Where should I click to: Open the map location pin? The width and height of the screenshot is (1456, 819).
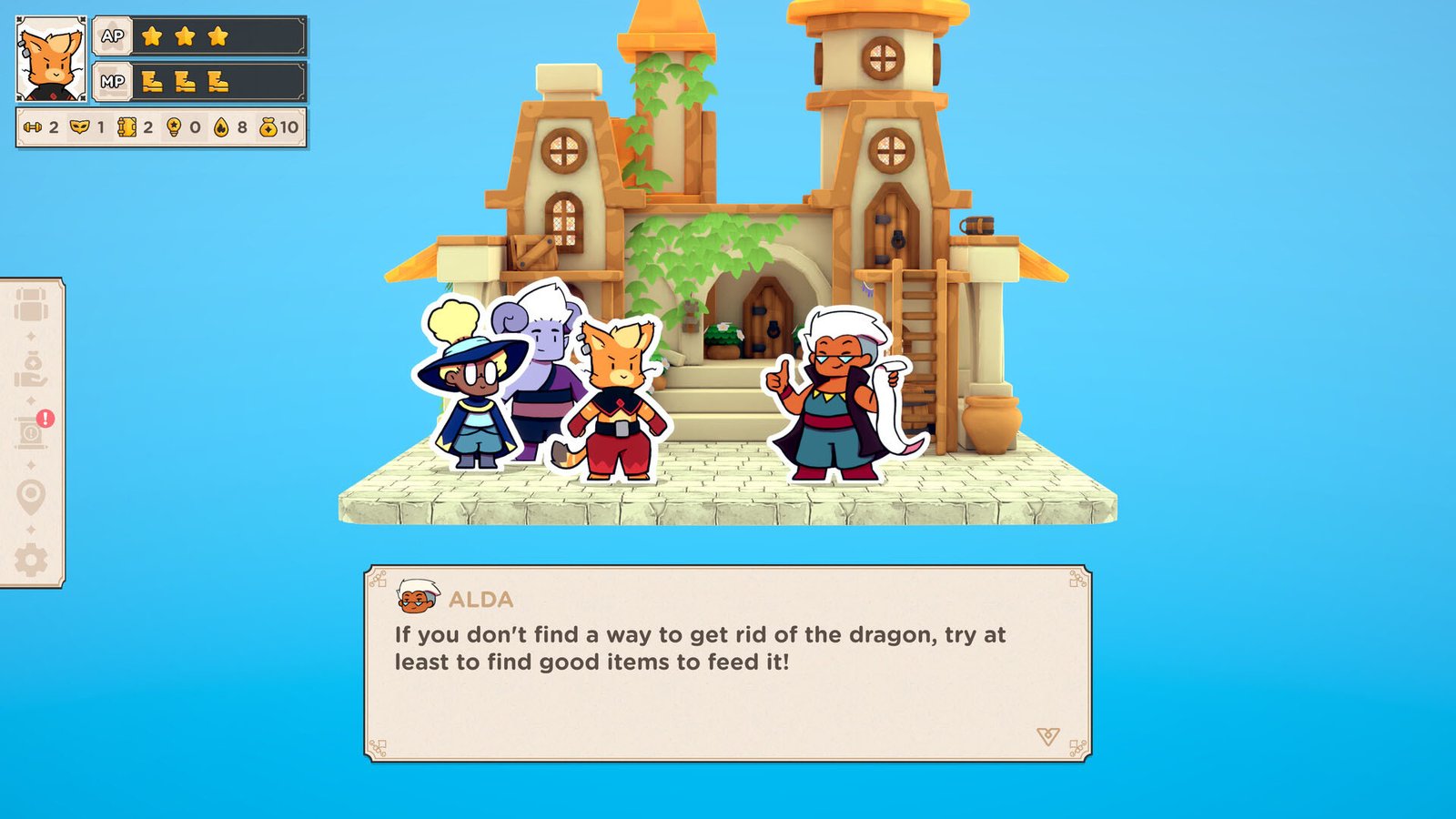tap(31, 497)
